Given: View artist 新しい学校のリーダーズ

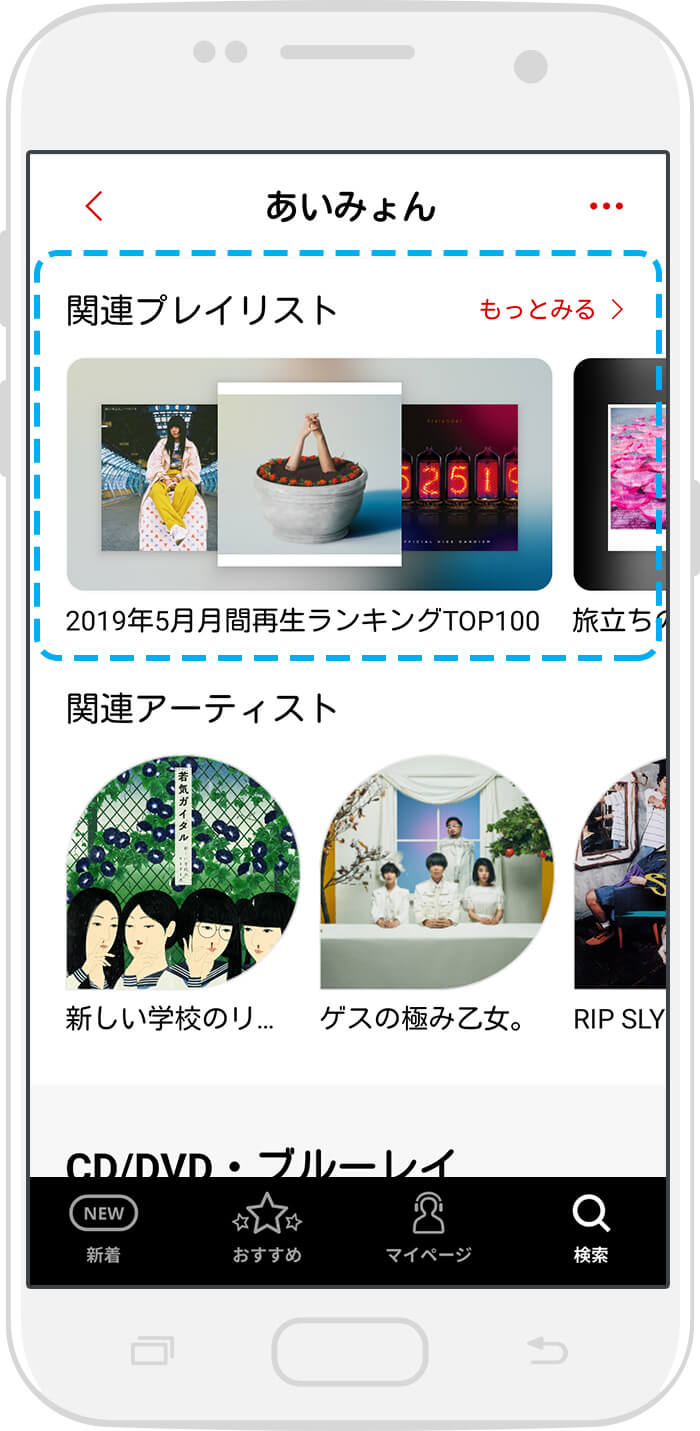Looking at the screenshot, I should pos(182,873).
